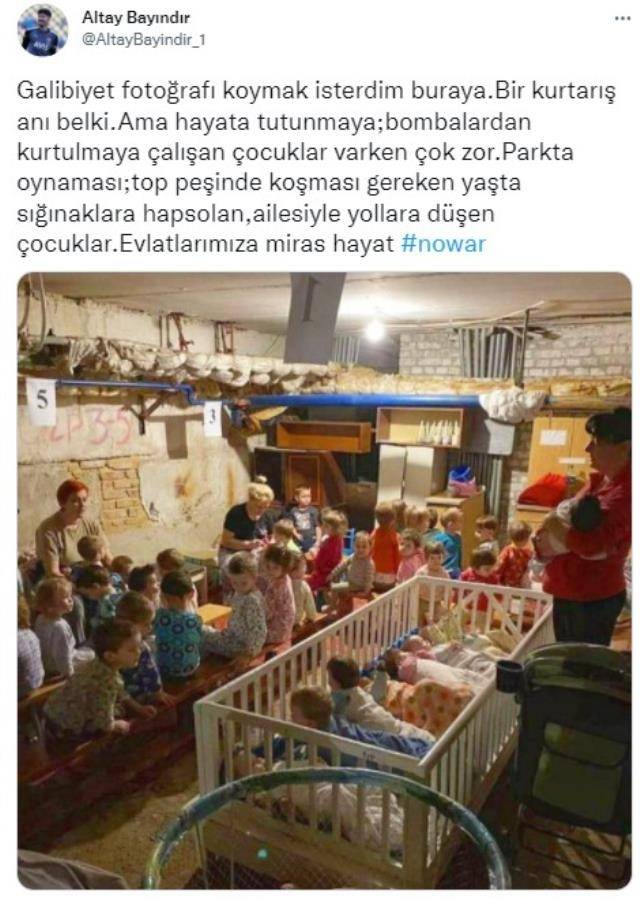Open Altay Bayındır's profile picture
Viewport: 640px width, 898px height.
[43, 30]
